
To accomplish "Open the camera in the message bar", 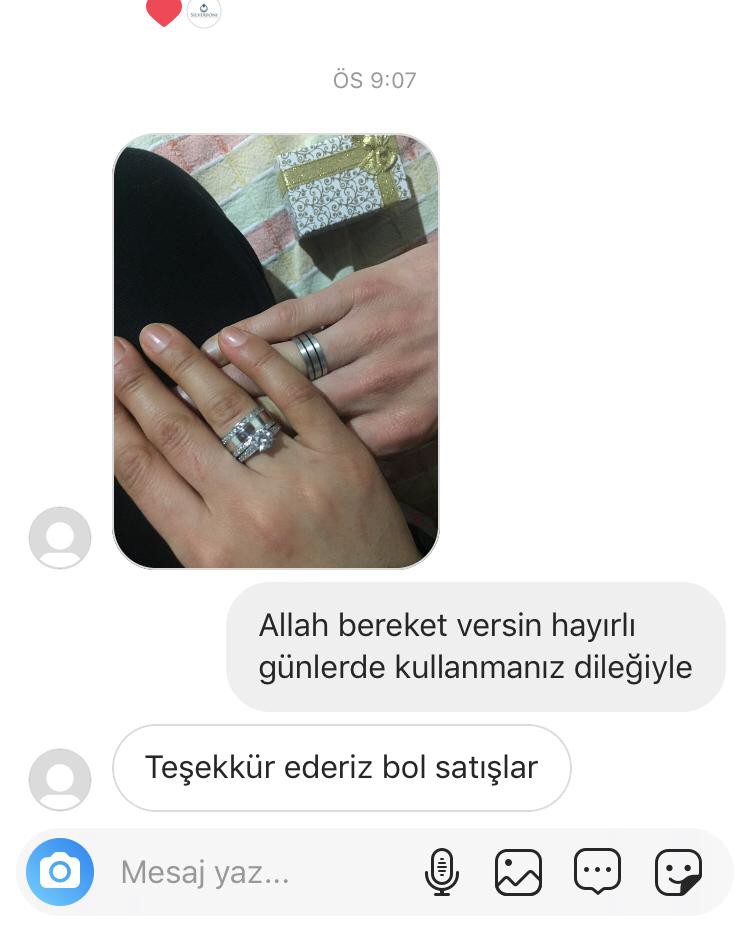I will pos(60,872).
